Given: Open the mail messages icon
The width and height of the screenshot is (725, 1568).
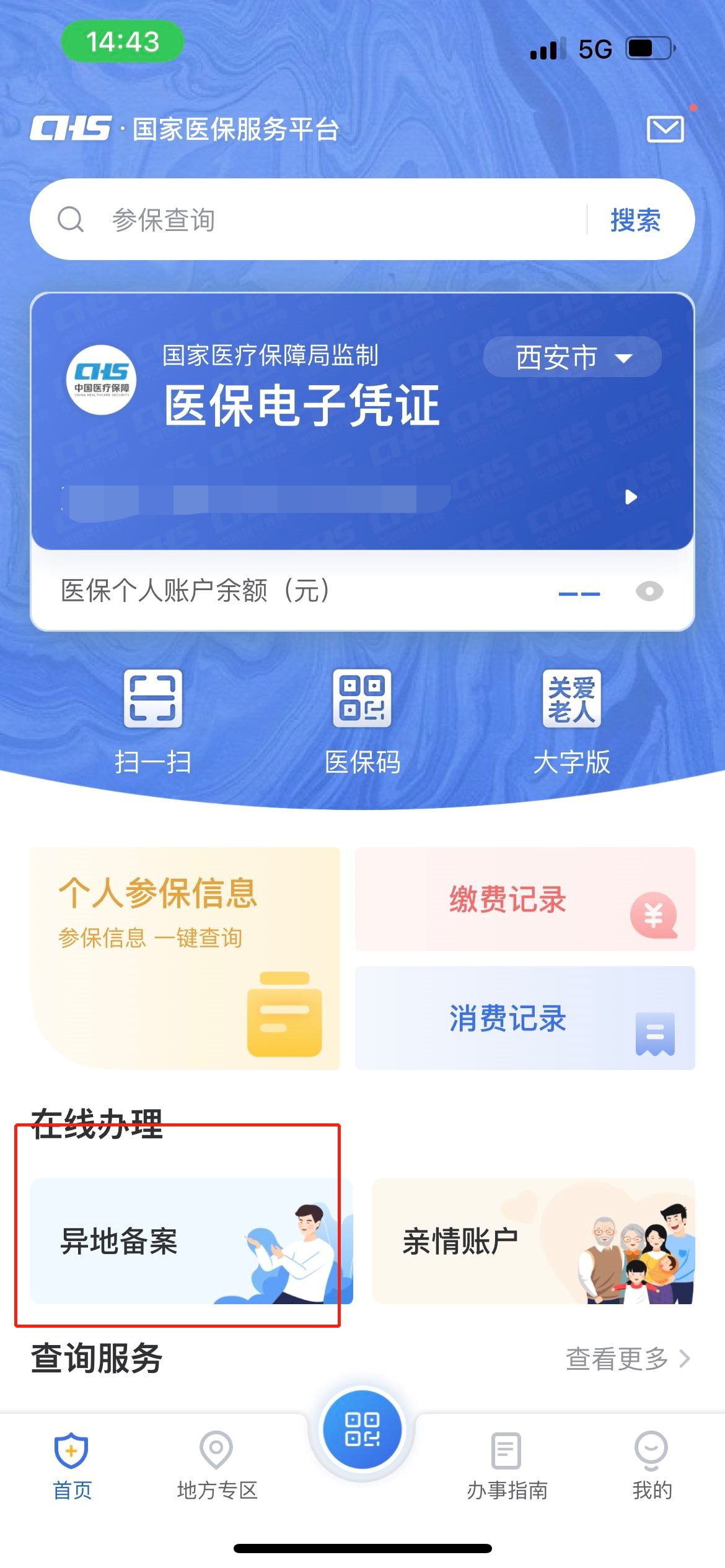Looking at the screenshot, I should point(665,129).
